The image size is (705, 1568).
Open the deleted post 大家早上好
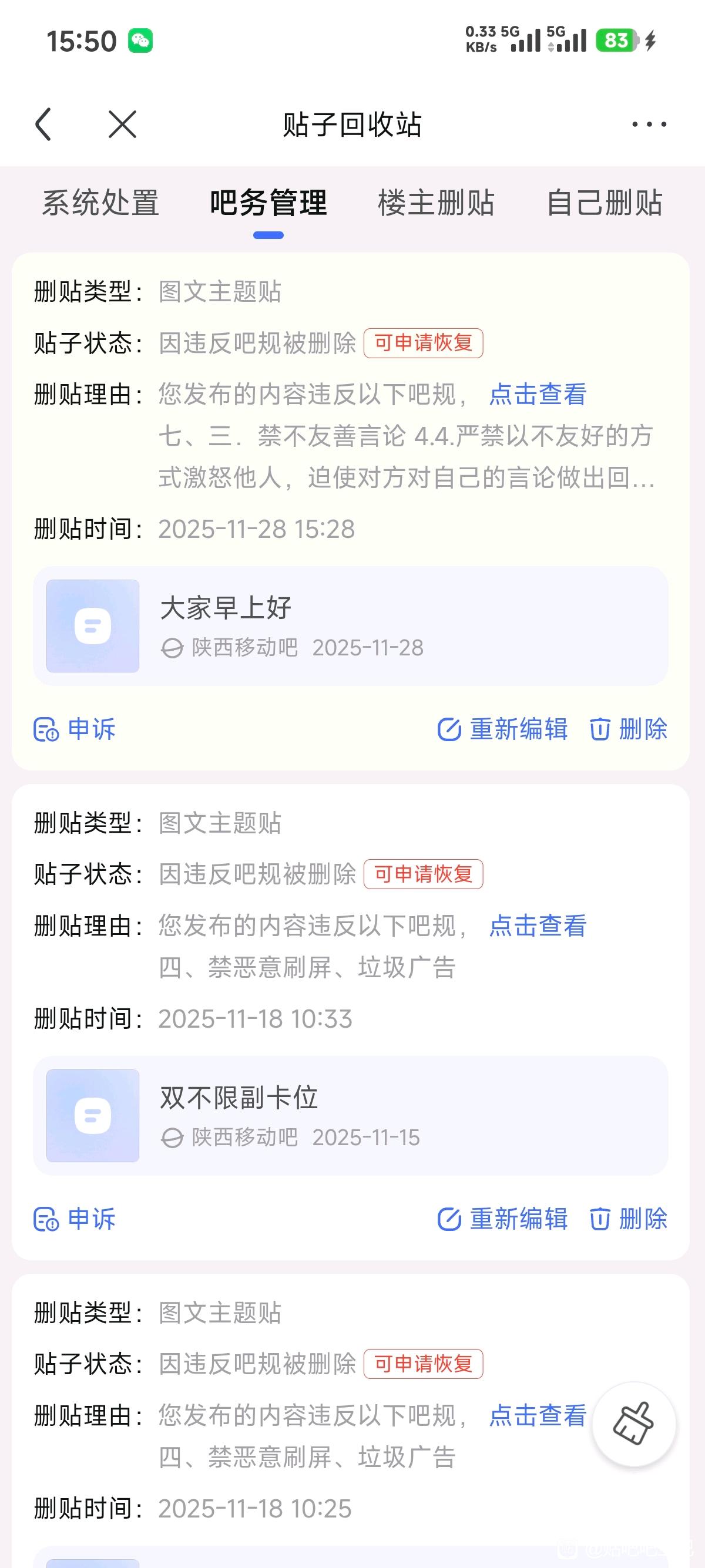point(350,626)
